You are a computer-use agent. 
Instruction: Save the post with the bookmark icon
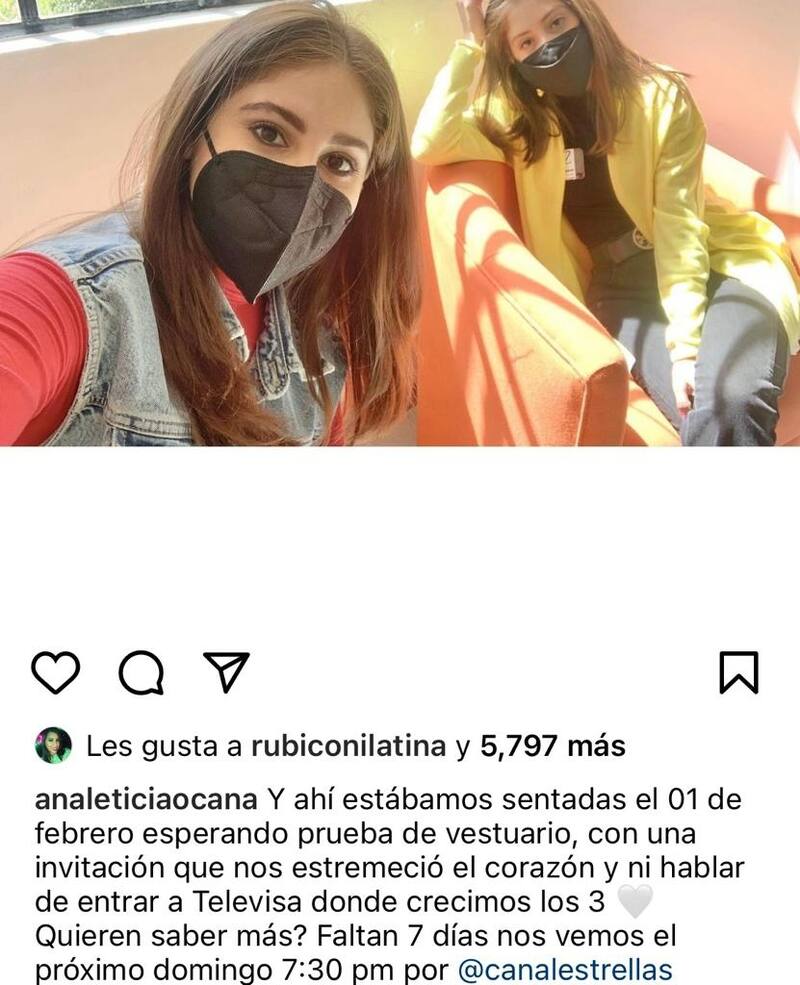point(739,672)
